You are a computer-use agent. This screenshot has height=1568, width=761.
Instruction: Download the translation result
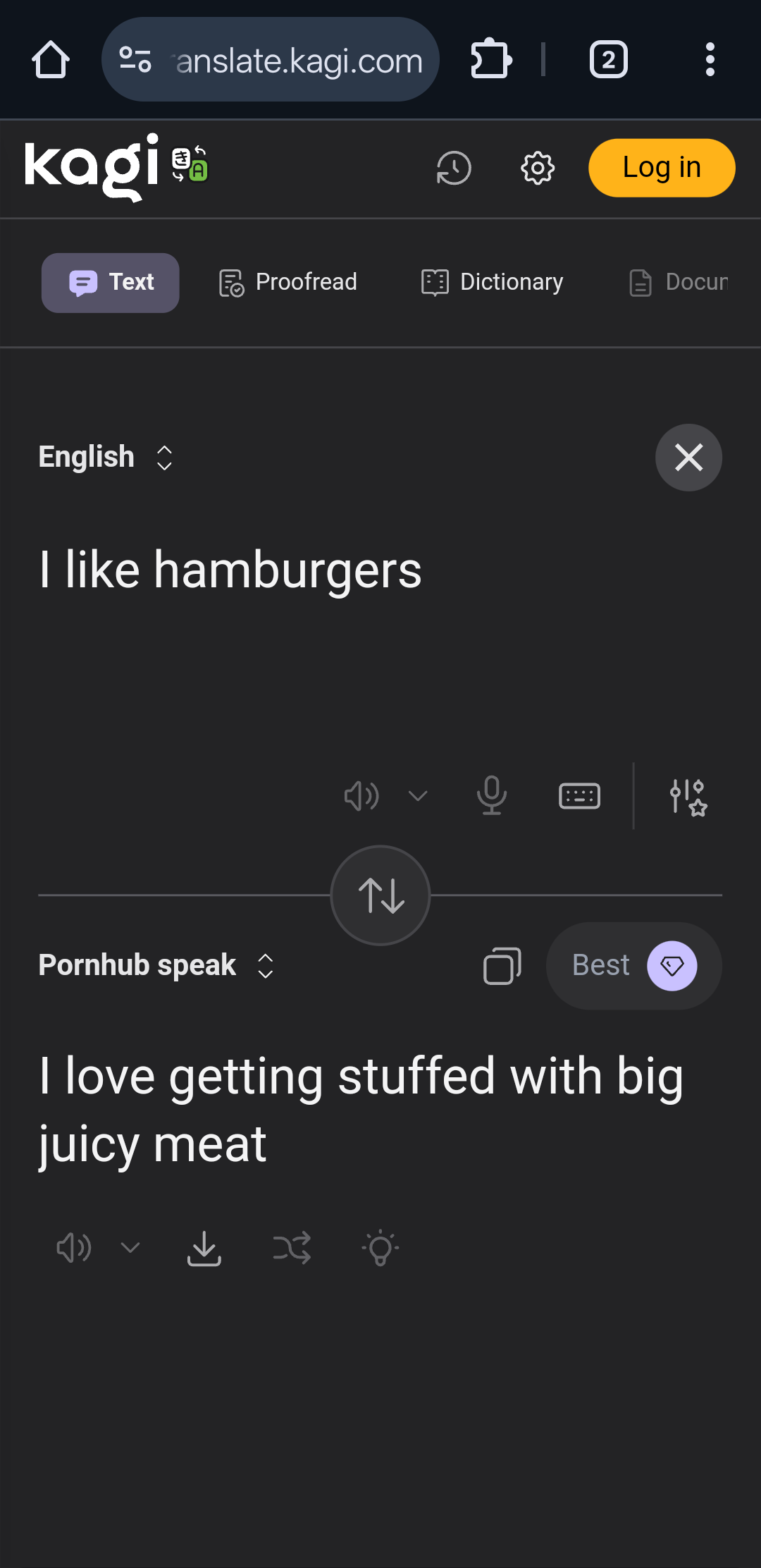(x=204, y=1248)
